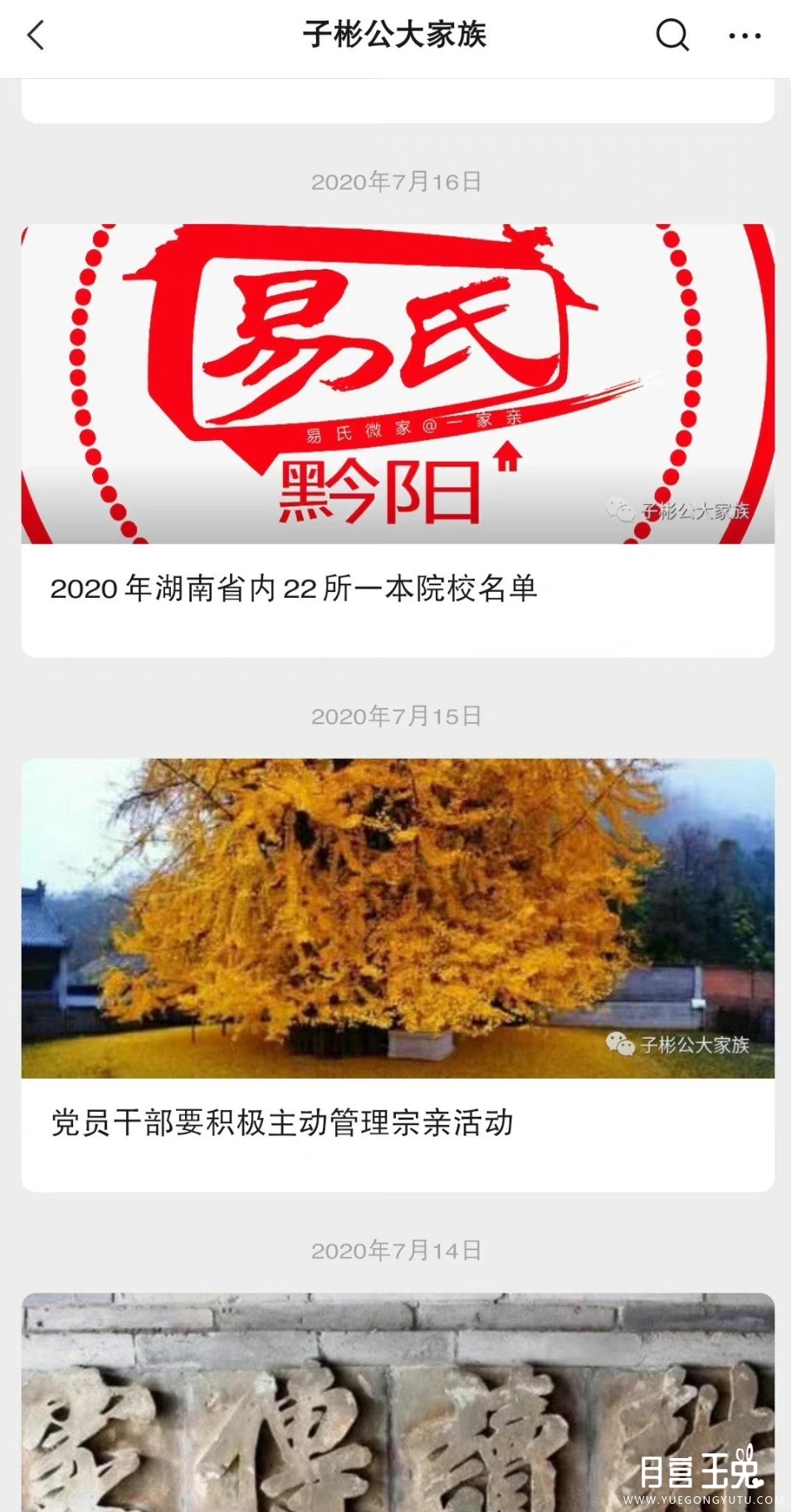Go back from 子彬公大家族 page
The width and height of the screenshot is (791, 1512).
coord(36,36)
